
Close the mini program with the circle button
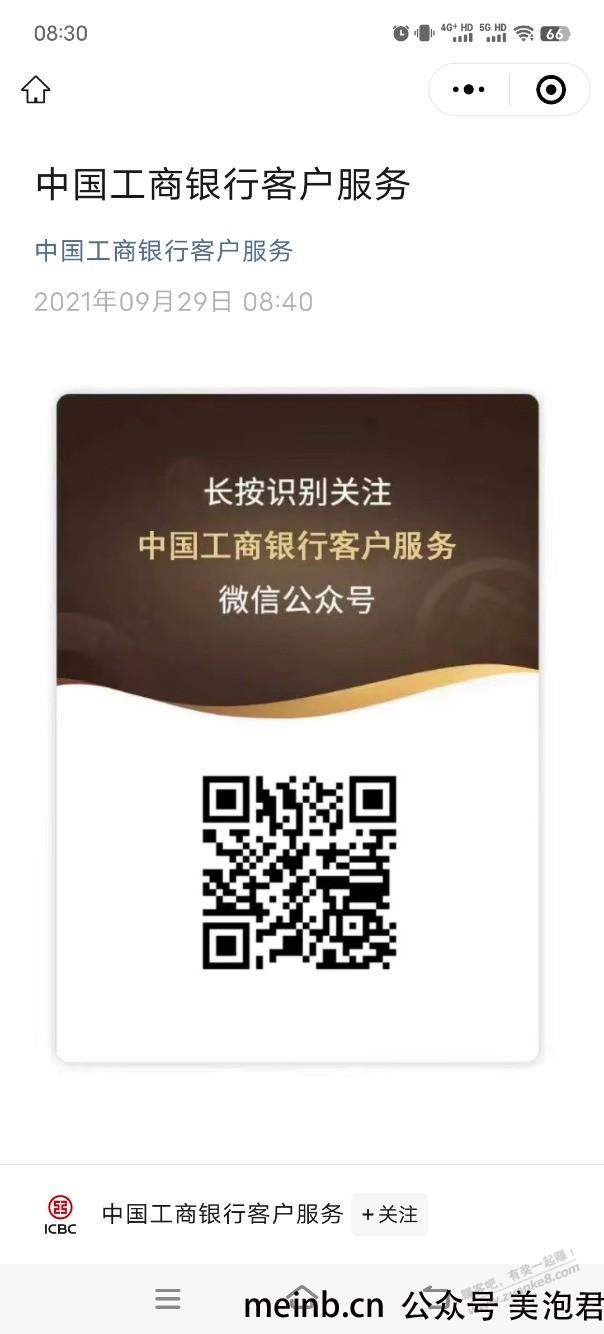[x=551, y=90]
